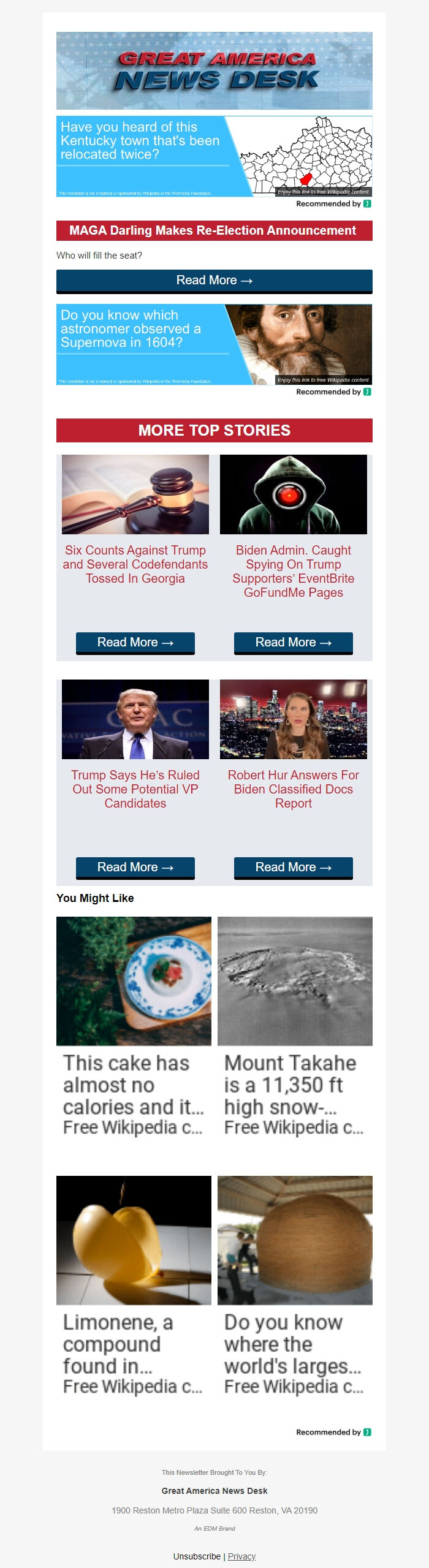Open the hooded figure spying story image
429x1568 pixels.
294,494
